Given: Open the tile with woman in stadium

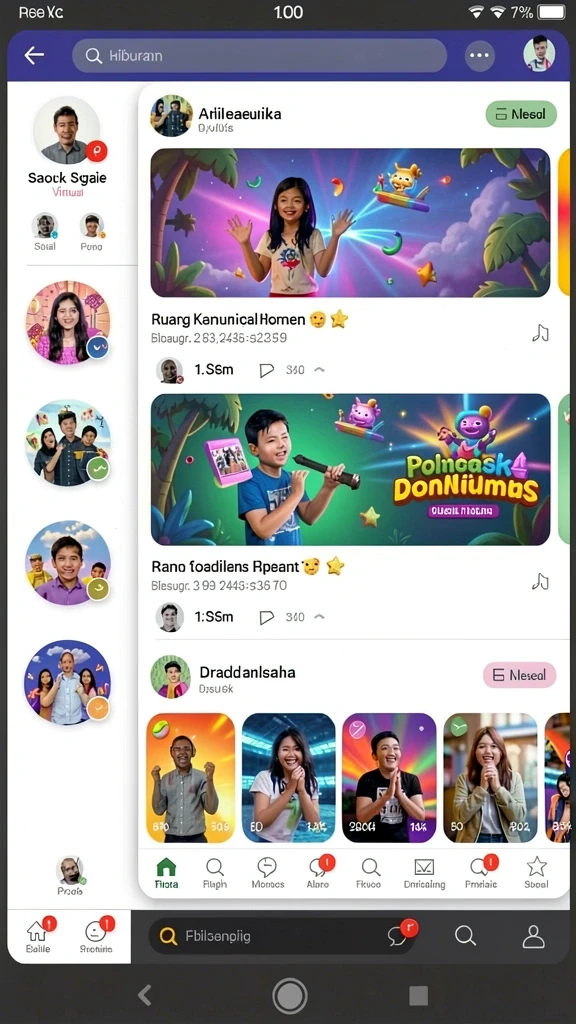Looking at the screenshot, I should coord(289,778).
